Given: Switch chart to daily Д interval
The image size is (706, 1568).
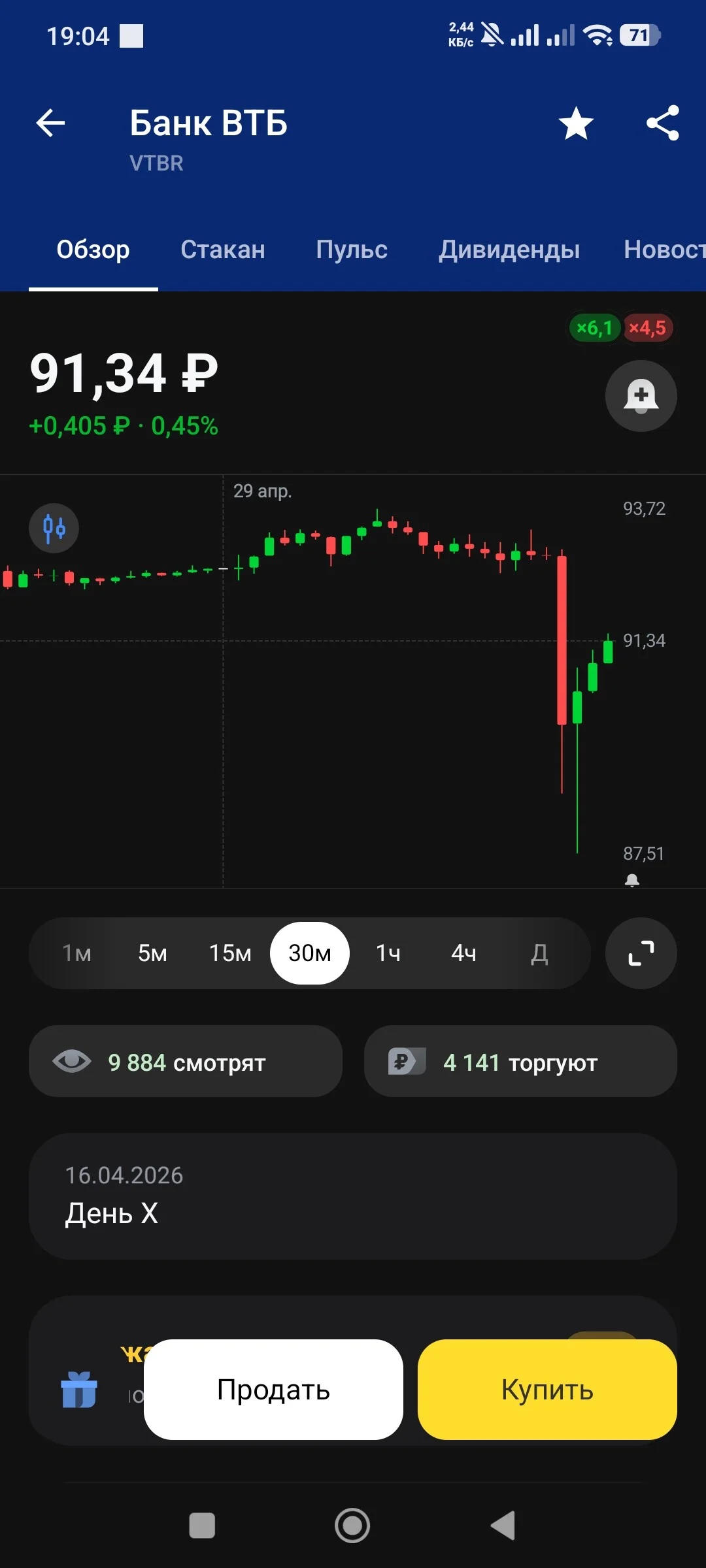Looking at the screenshot, I should (539, 953).
